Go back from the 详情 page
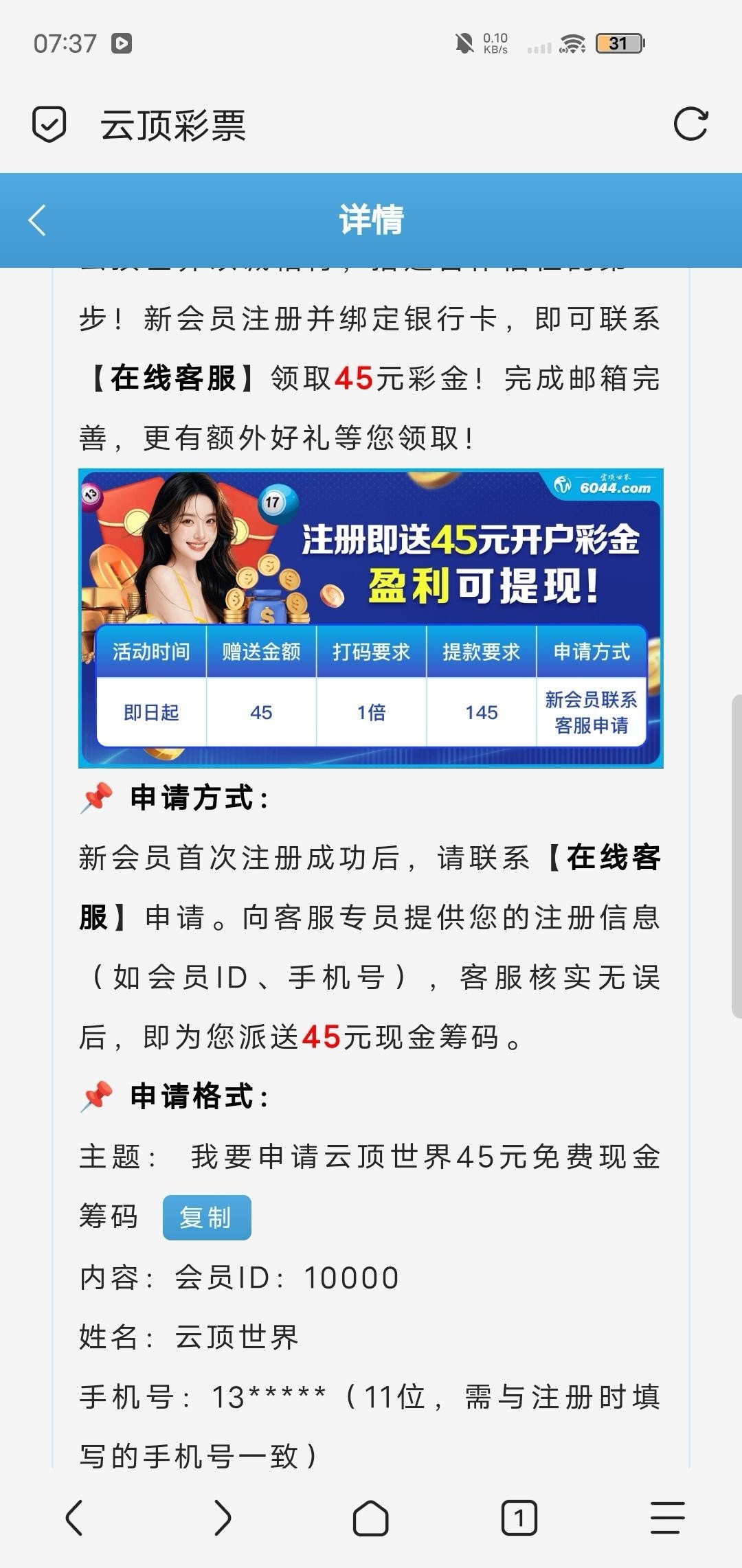The height and width of the screenshot is (1568, 742). pos(38,220)
